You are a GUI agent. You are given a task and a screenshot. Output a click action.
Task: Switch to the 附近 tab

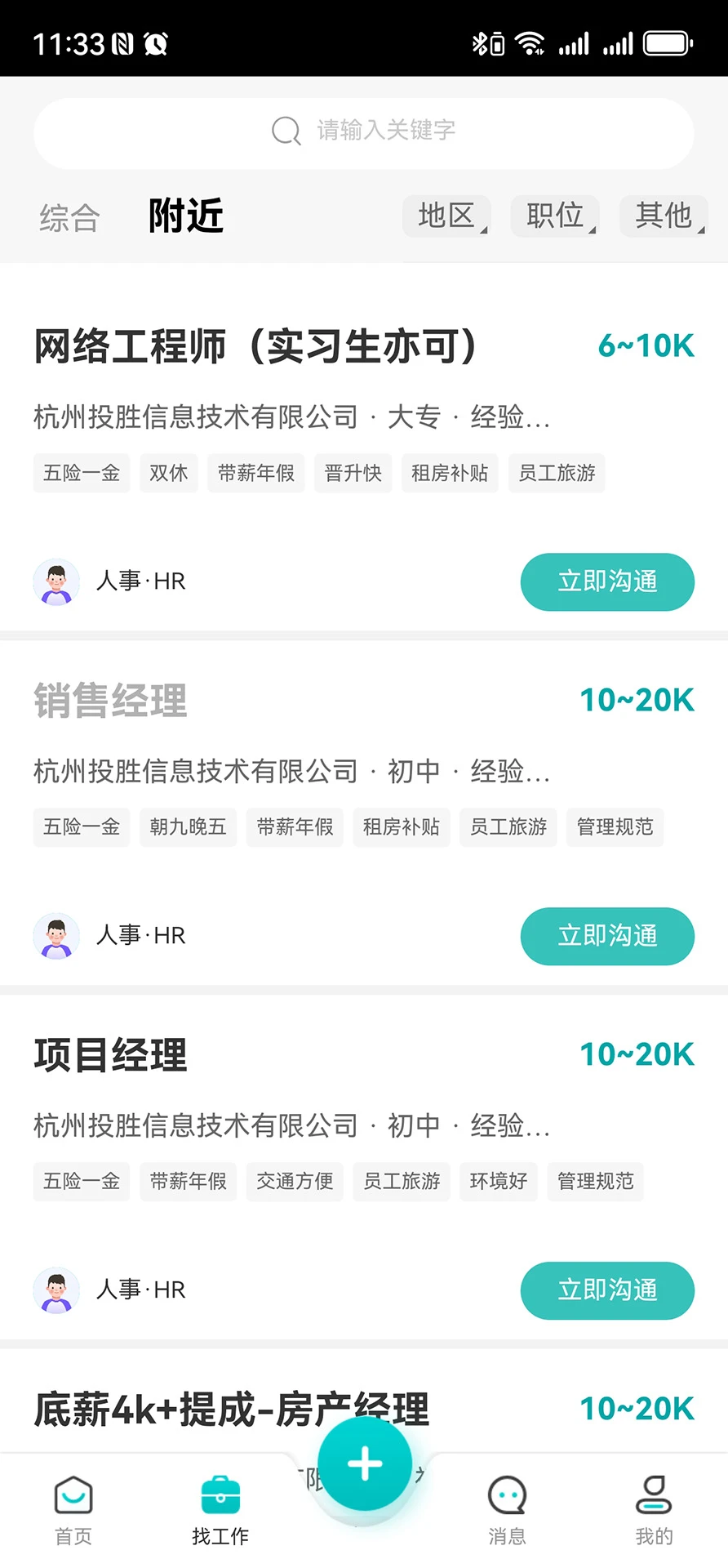pyautogui.click(x=184, y=215)
